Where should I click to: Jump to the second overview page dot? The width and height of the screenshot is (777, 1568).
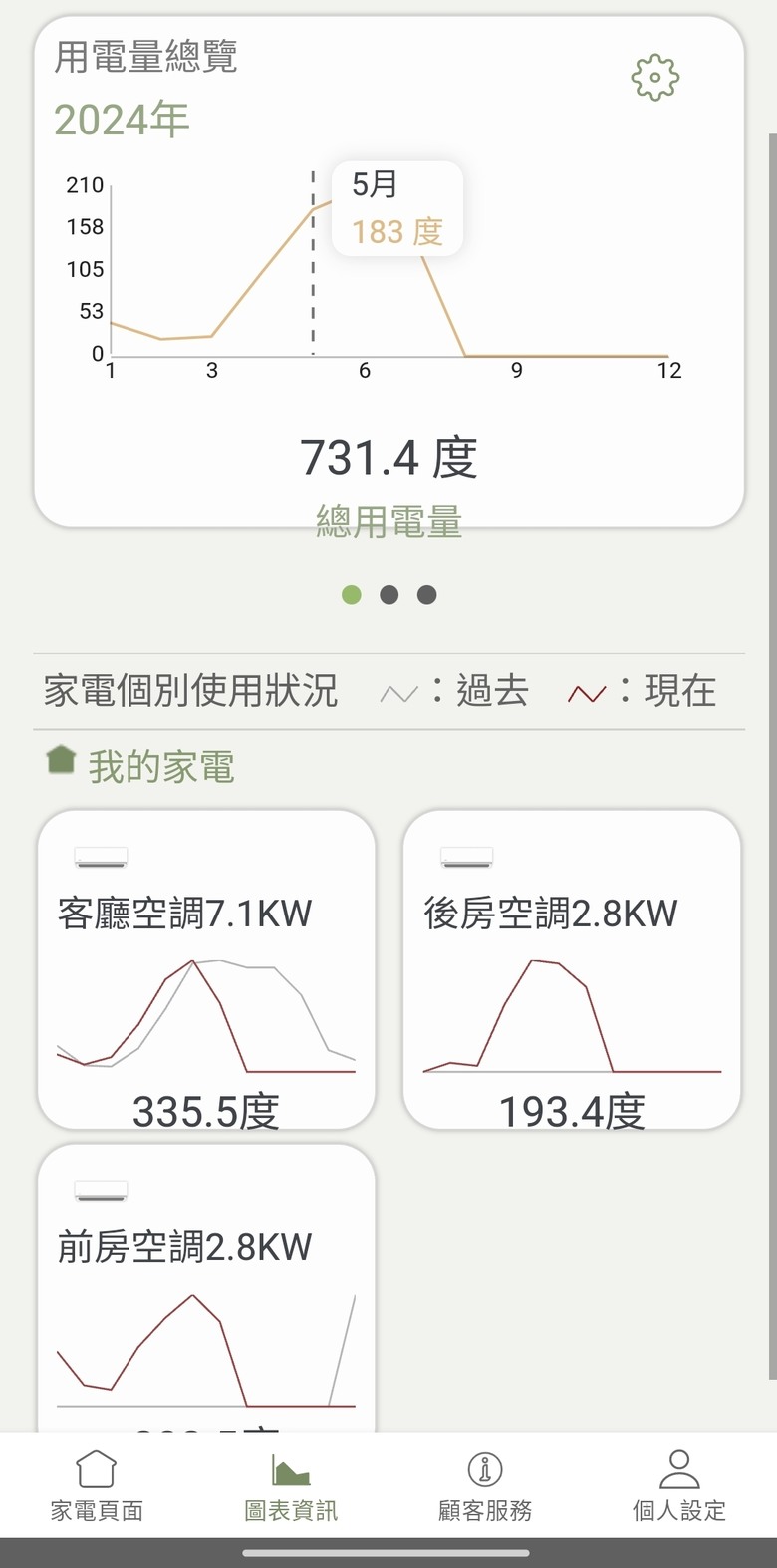(389, 595)
